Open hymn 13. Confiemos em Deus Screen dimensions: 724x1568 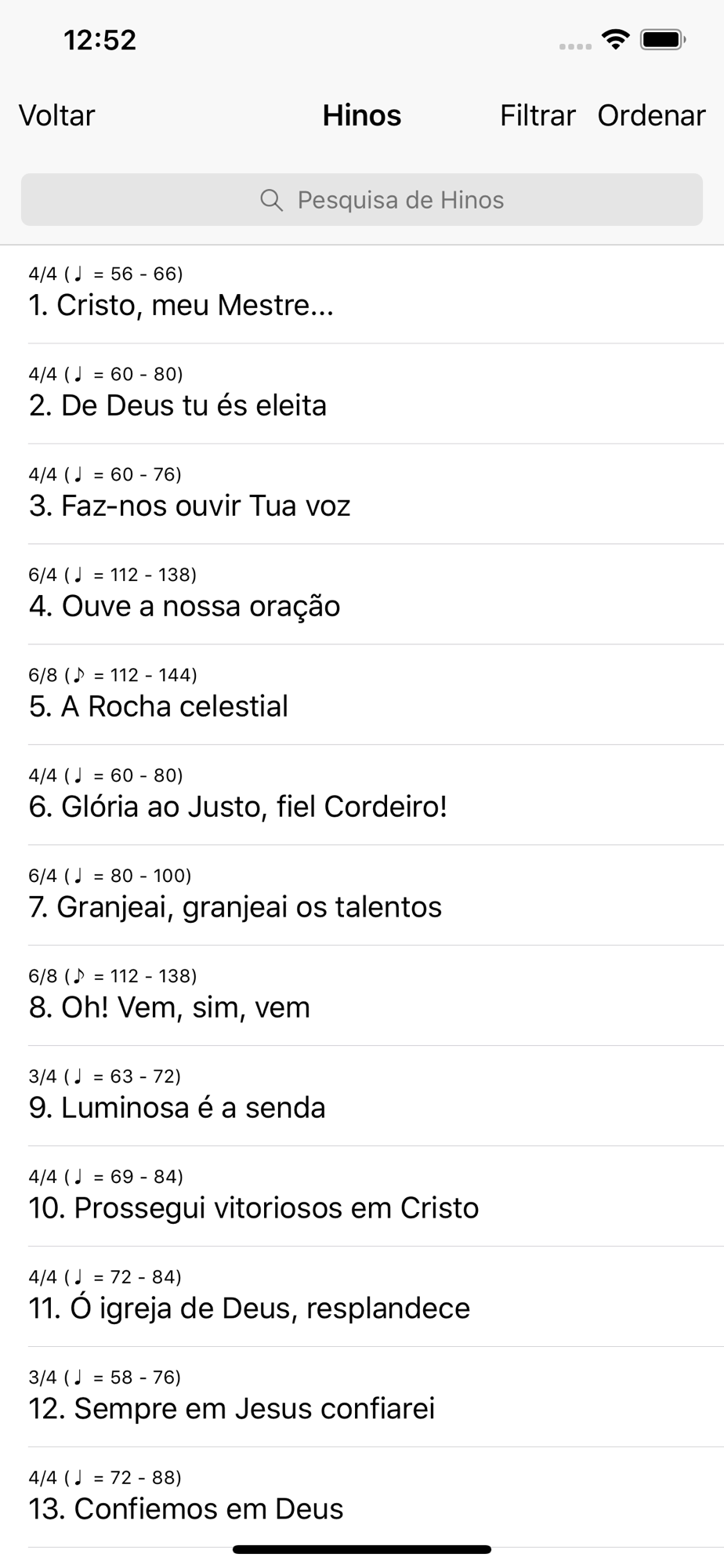(362, 1498)
